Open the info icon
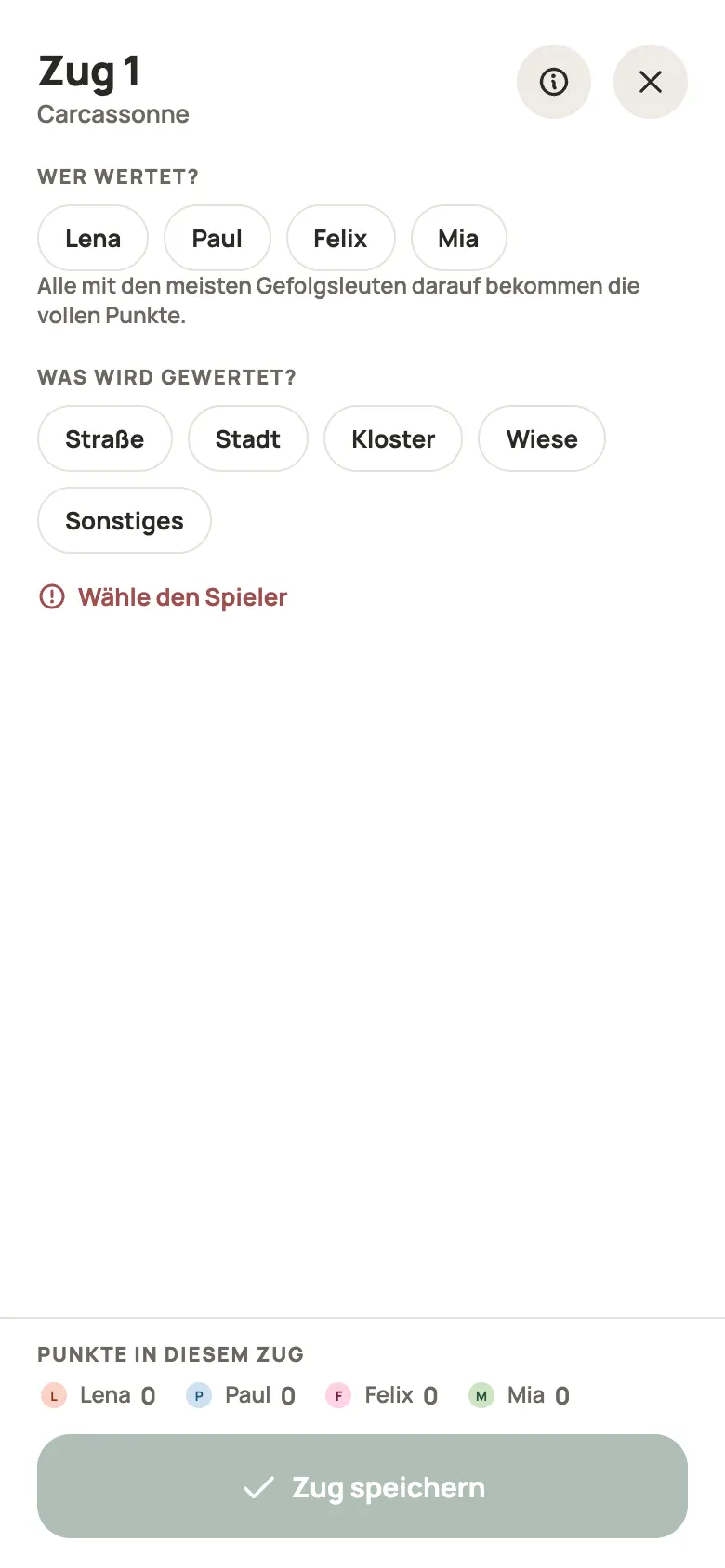 (x=554, y=82)
